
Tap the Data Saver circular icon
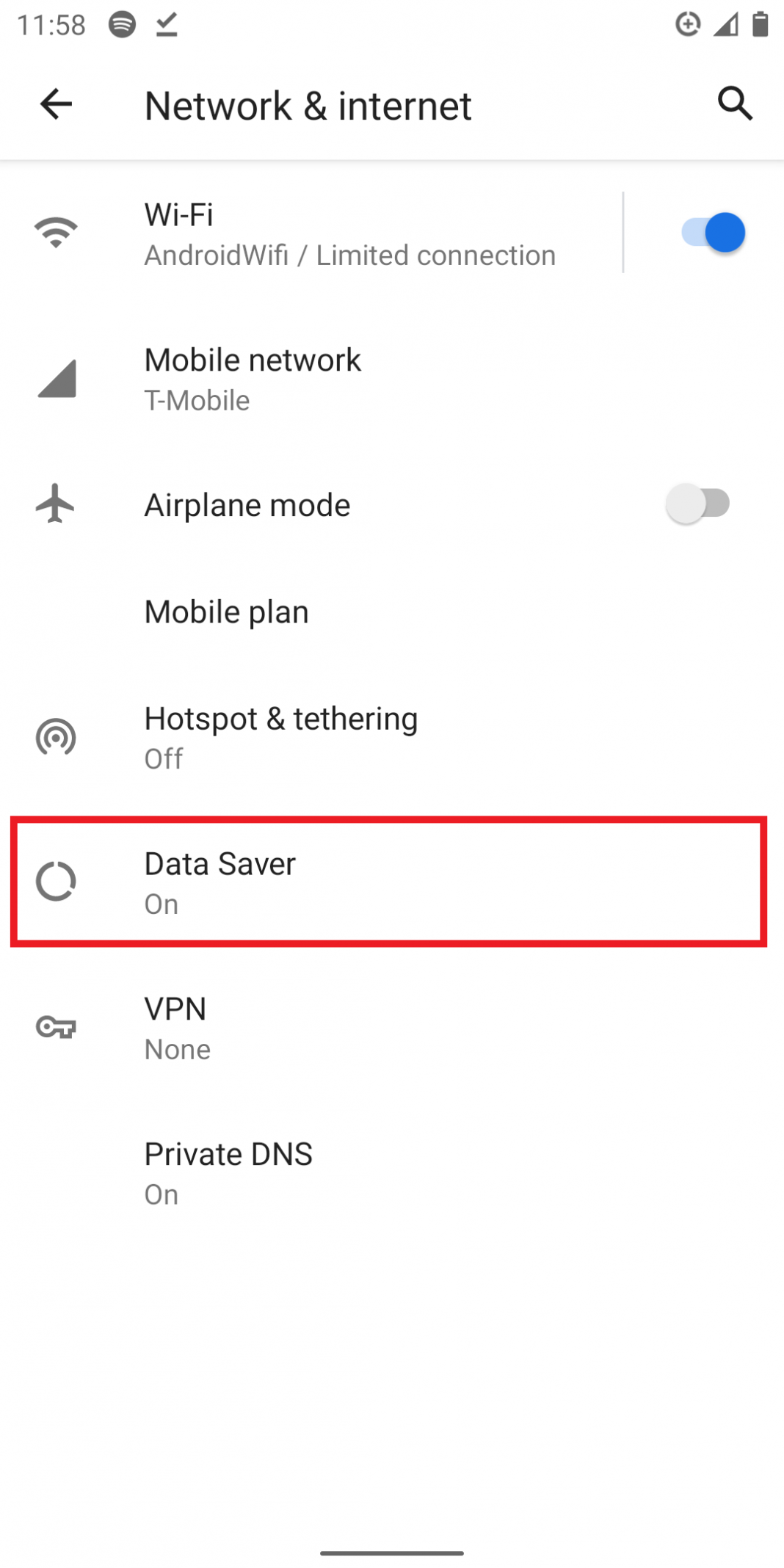point(55,881)
